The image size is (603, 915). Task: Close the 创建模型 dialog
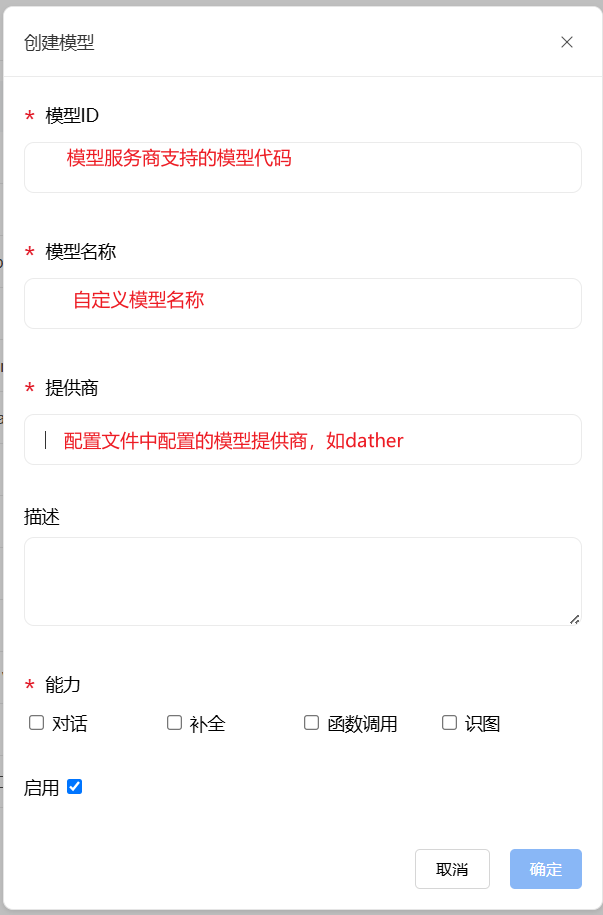point(567,42)
